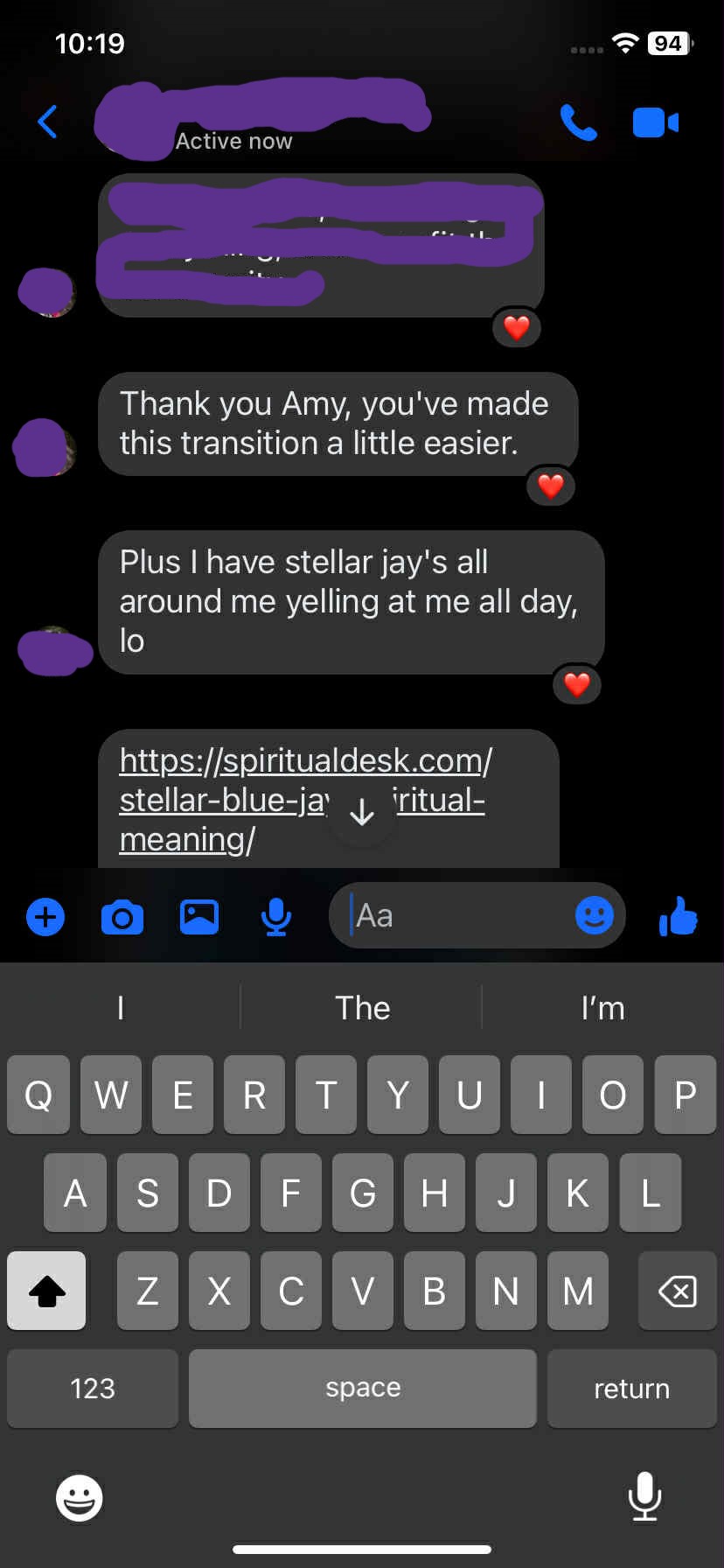724x1568 pixels.
Task: Start a voice call
Action: [x=578, y=122]
